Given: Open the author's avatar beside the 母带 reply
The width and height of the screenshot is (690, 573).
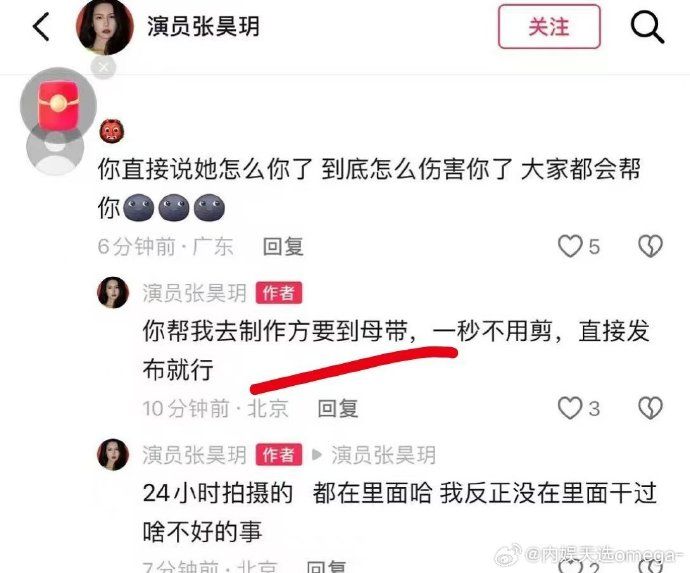Looking at the screenshot, I should tap(112, 293).
